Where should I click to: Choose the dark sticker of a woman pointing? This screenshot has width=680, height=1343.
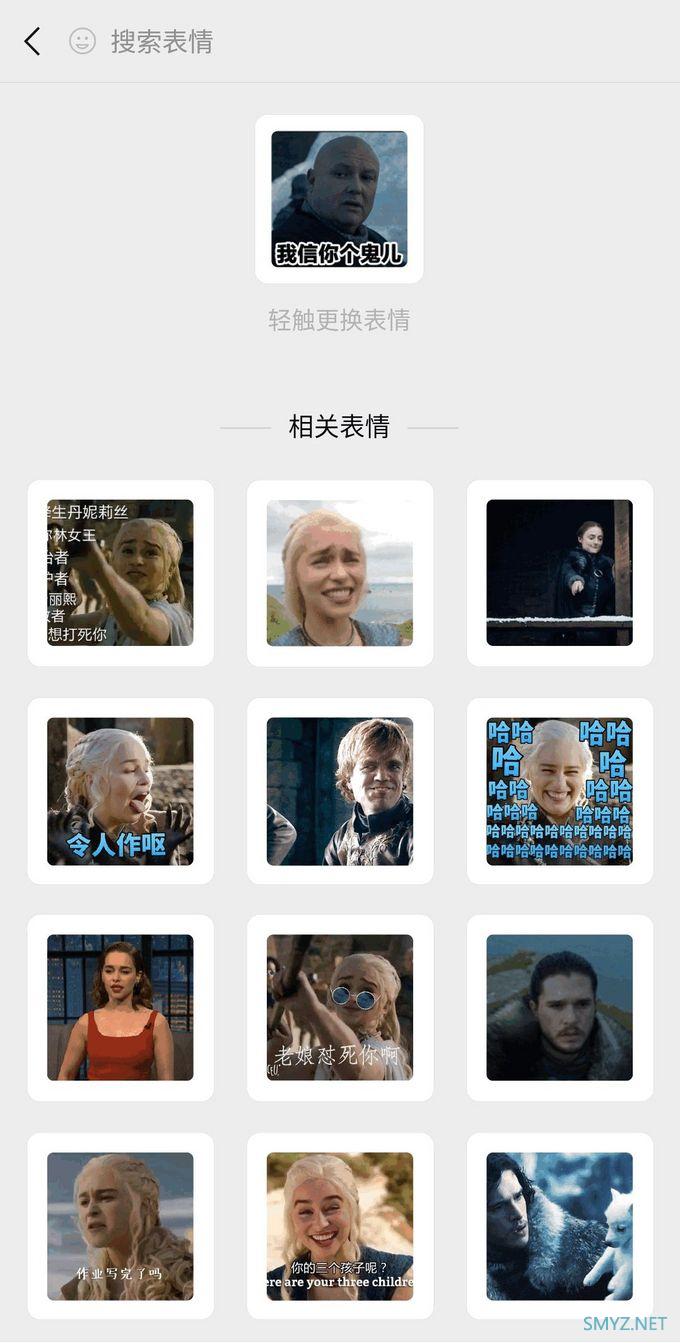(559, 573)
